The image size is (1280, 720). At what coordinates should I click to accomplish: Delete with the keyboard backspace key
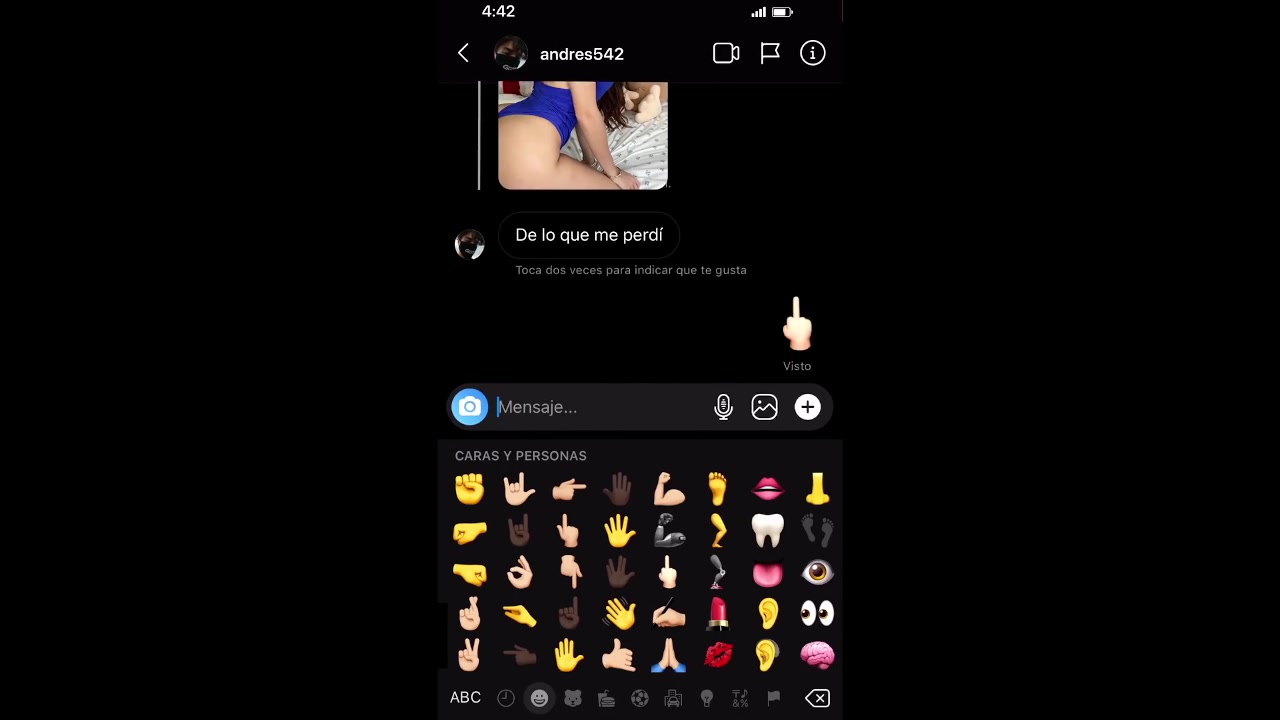(x=817, y=698)
